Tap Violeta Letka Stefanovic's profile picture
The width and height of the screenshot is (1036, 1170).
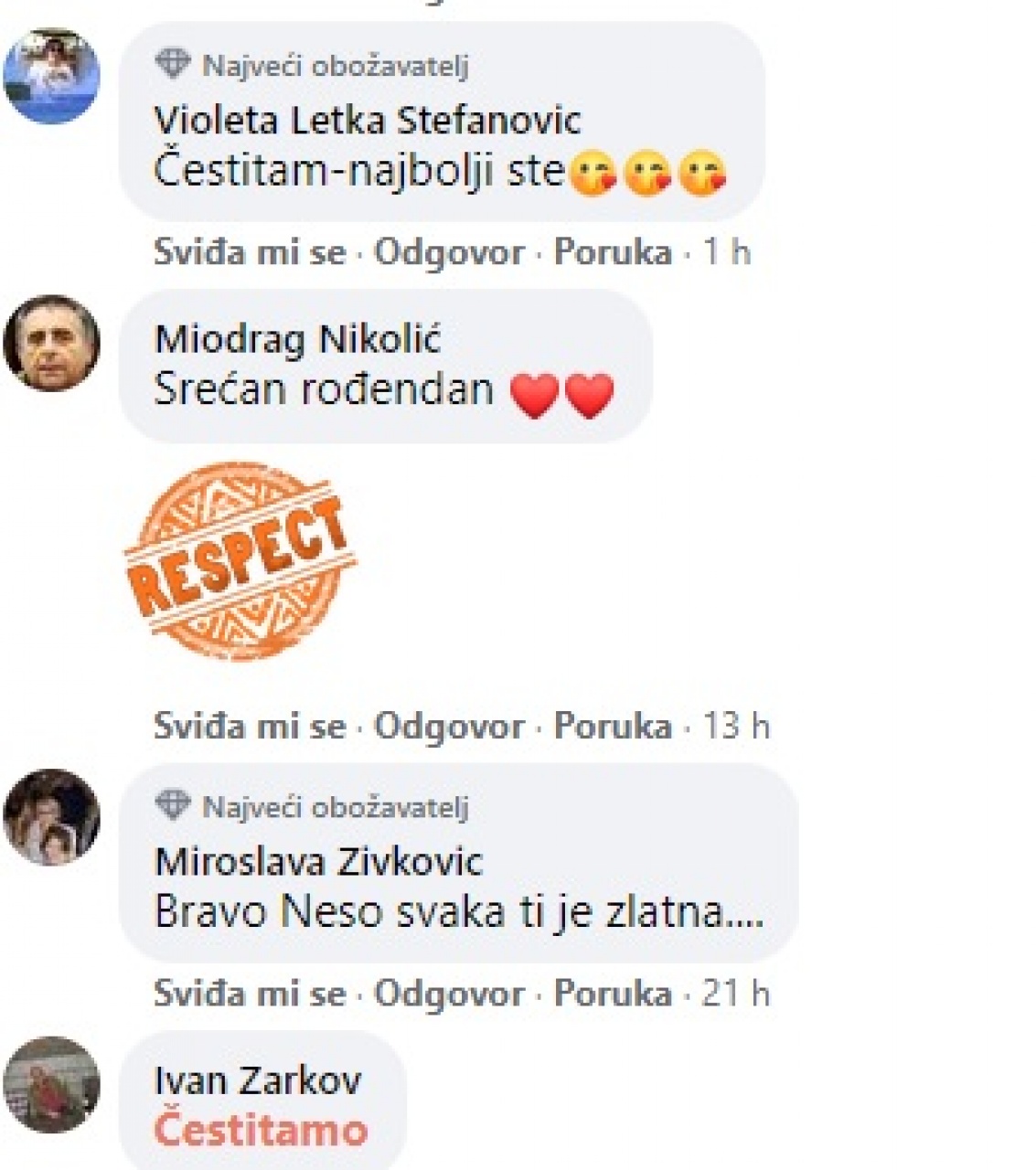click(51, 76)
